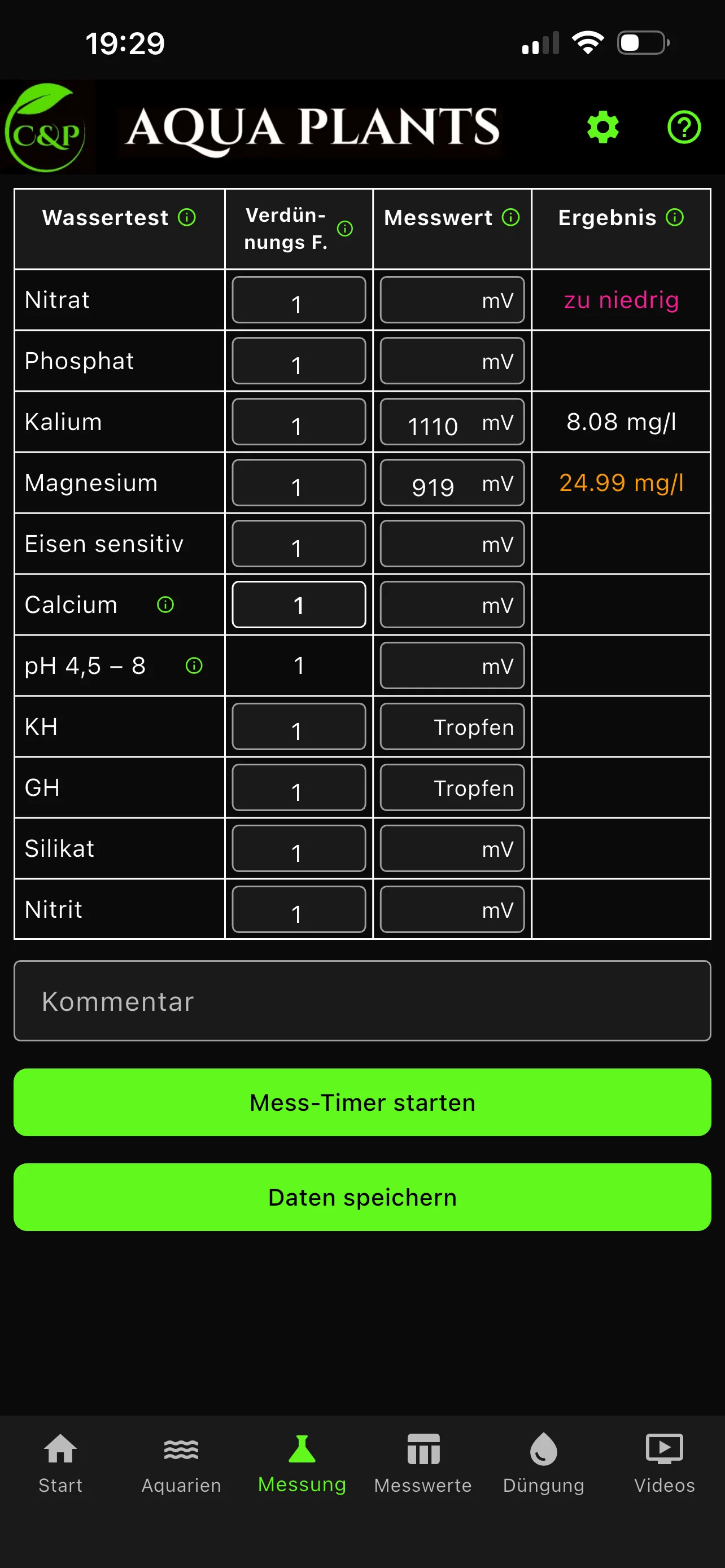The width and height of the screenshot is (725, 1568).
Task: Show info for the Calcium test
Action: [x=165, y=605]
